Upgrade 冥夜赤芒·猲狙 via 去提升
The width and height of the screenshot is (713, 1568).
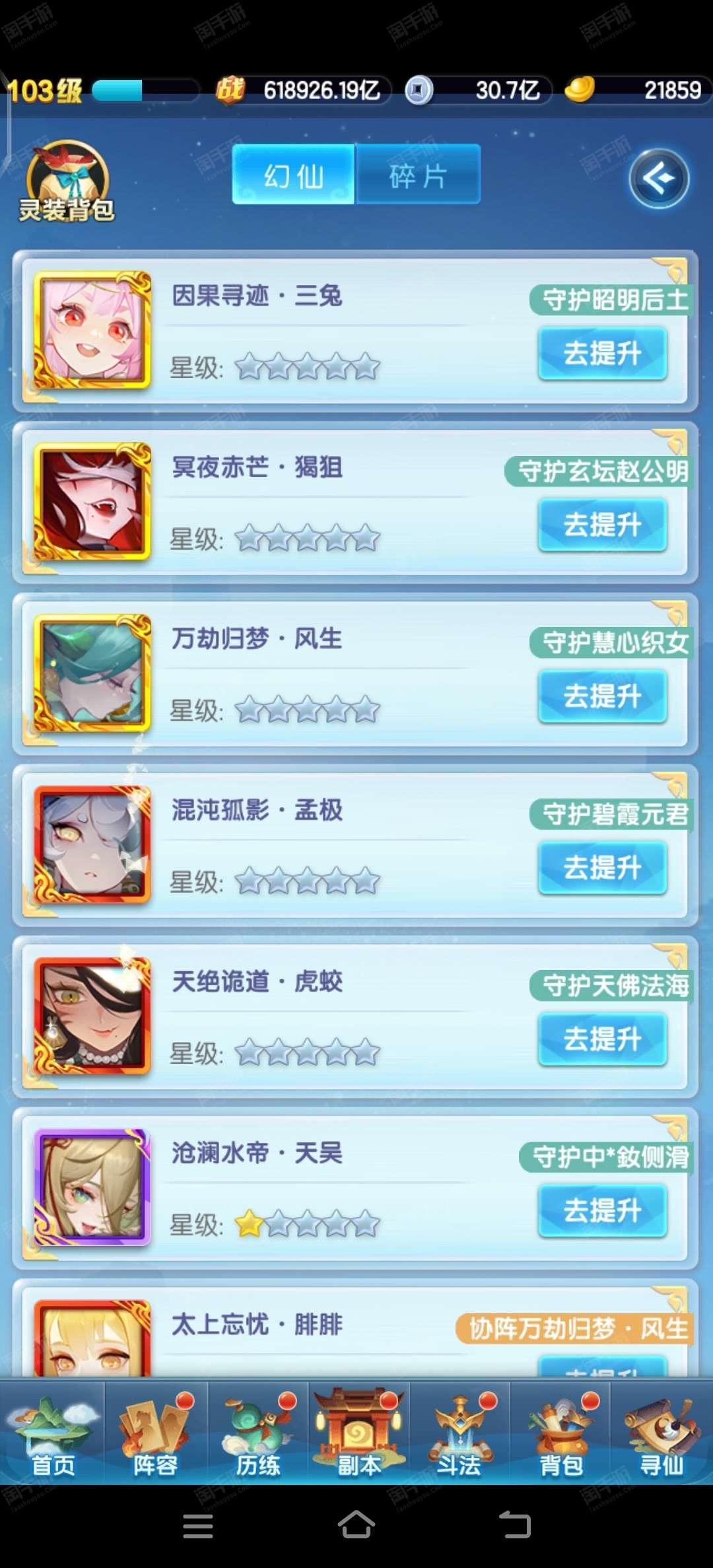[x=602, y=525]
